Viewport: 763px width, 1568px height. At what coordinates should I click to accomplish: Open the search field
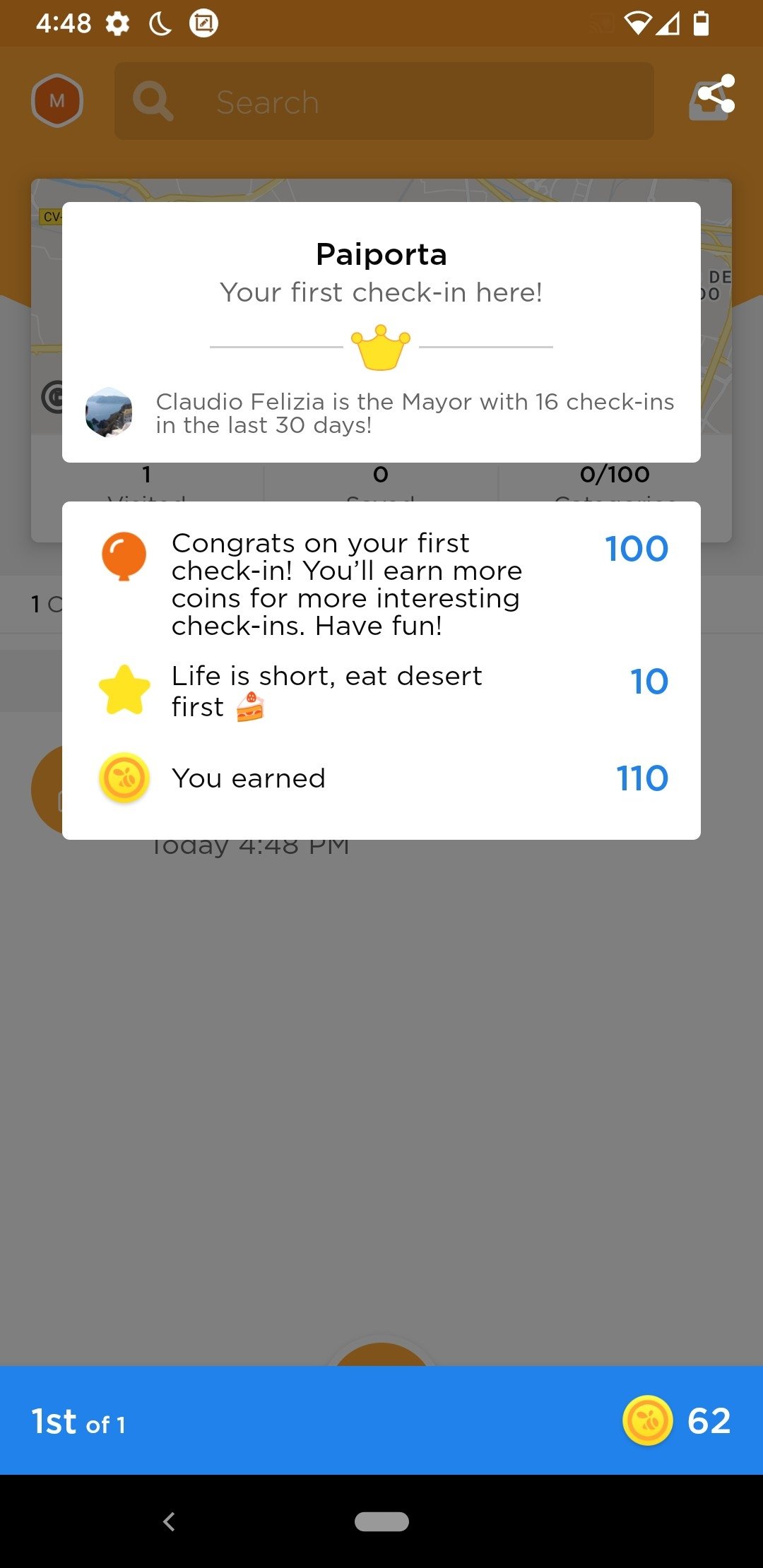coord(384,101)
